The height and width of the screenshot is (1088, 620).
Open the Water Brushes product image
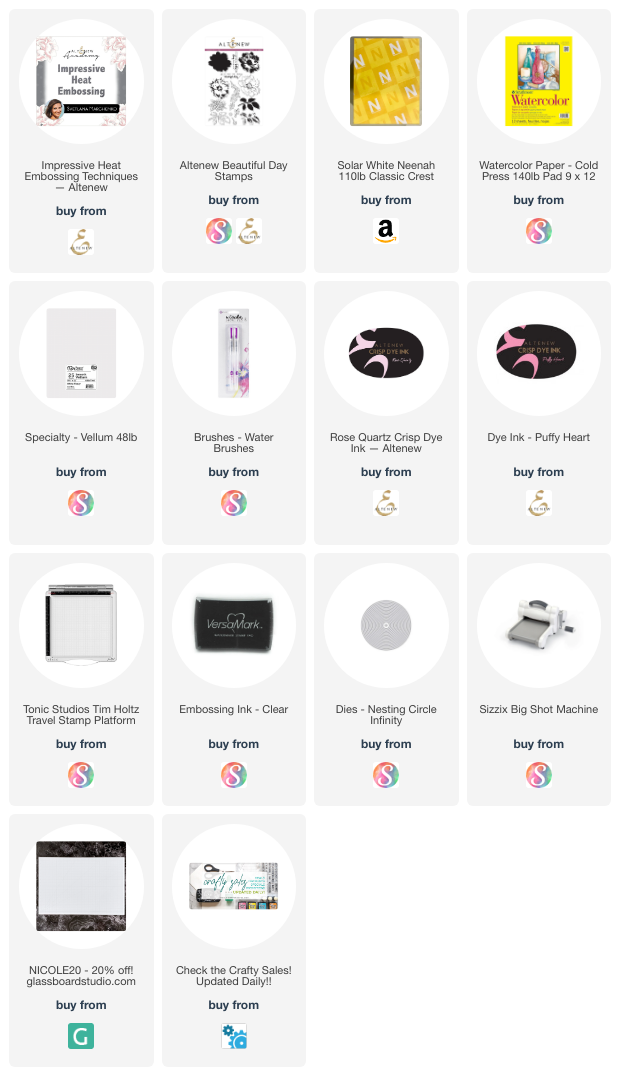[x=234, y=353]
